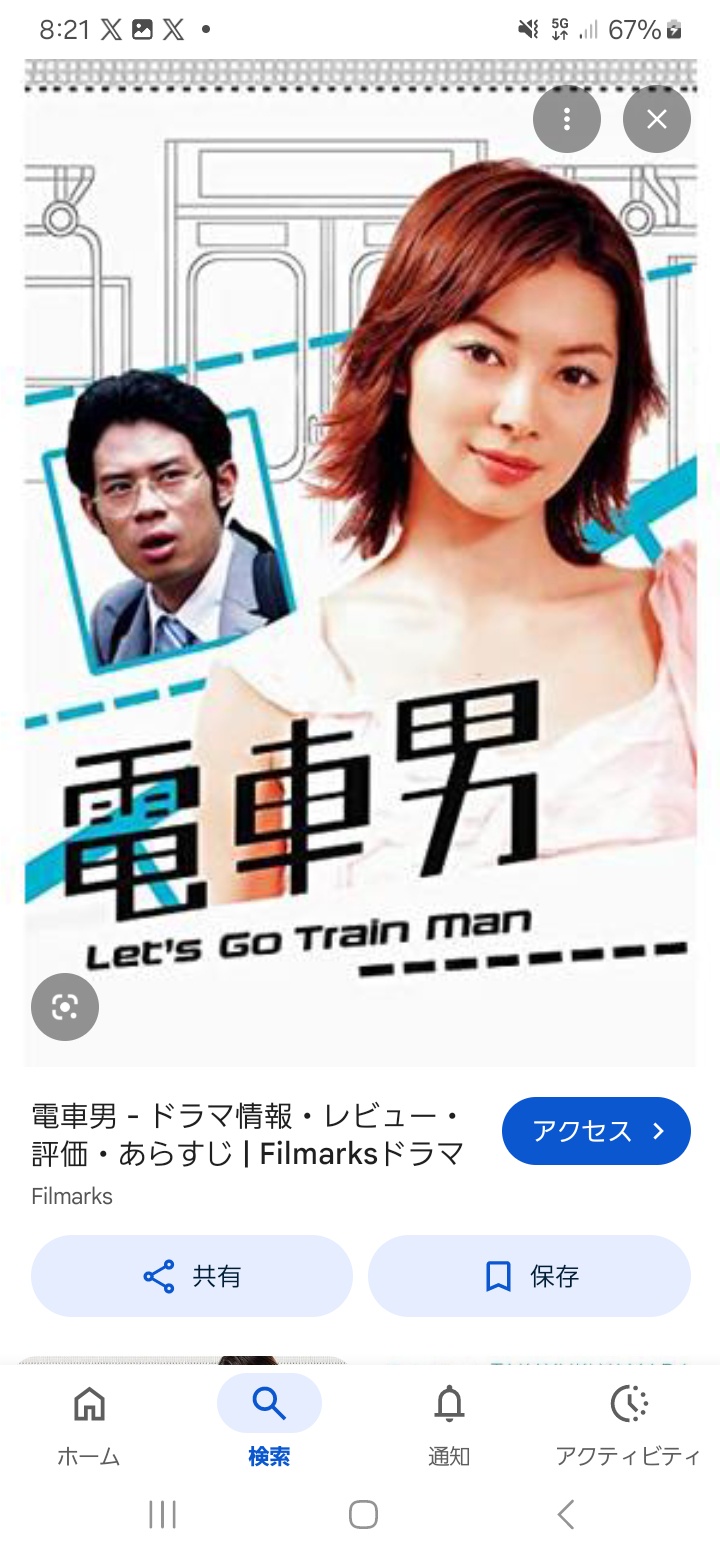
Task: Go back using the system back button
Action: [566, 1515]
